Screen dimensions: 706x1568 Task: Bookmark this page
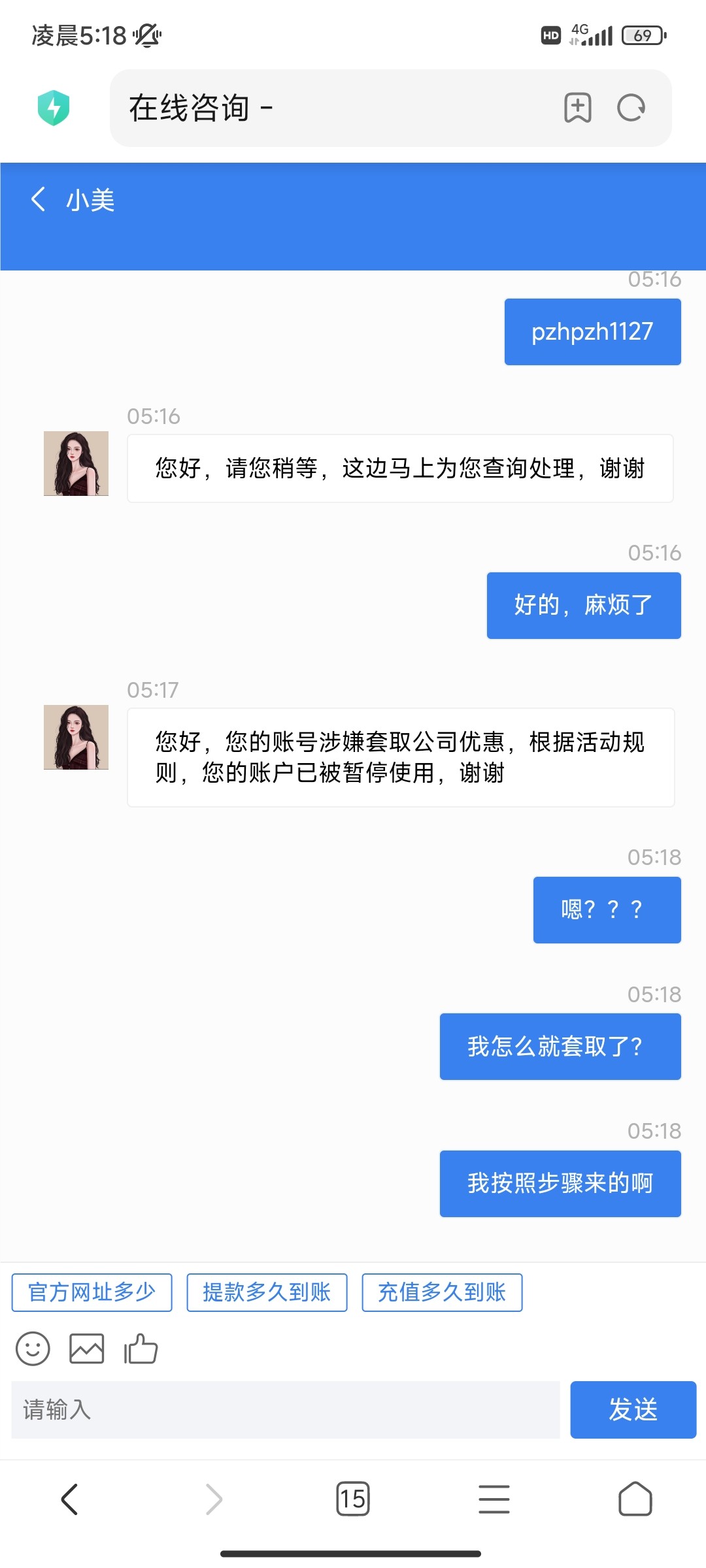click(x=578, y=108)
